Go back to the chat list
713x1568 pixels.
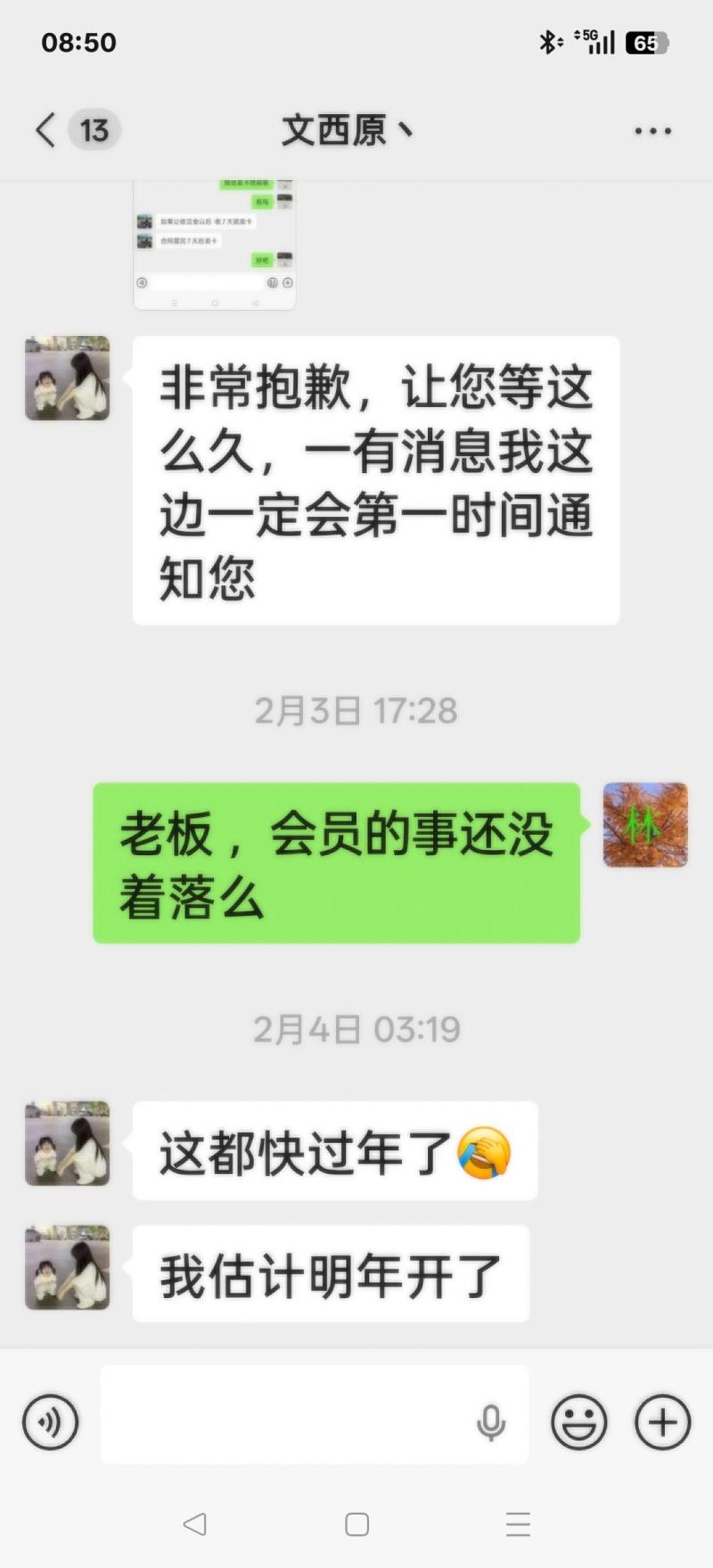46,130
